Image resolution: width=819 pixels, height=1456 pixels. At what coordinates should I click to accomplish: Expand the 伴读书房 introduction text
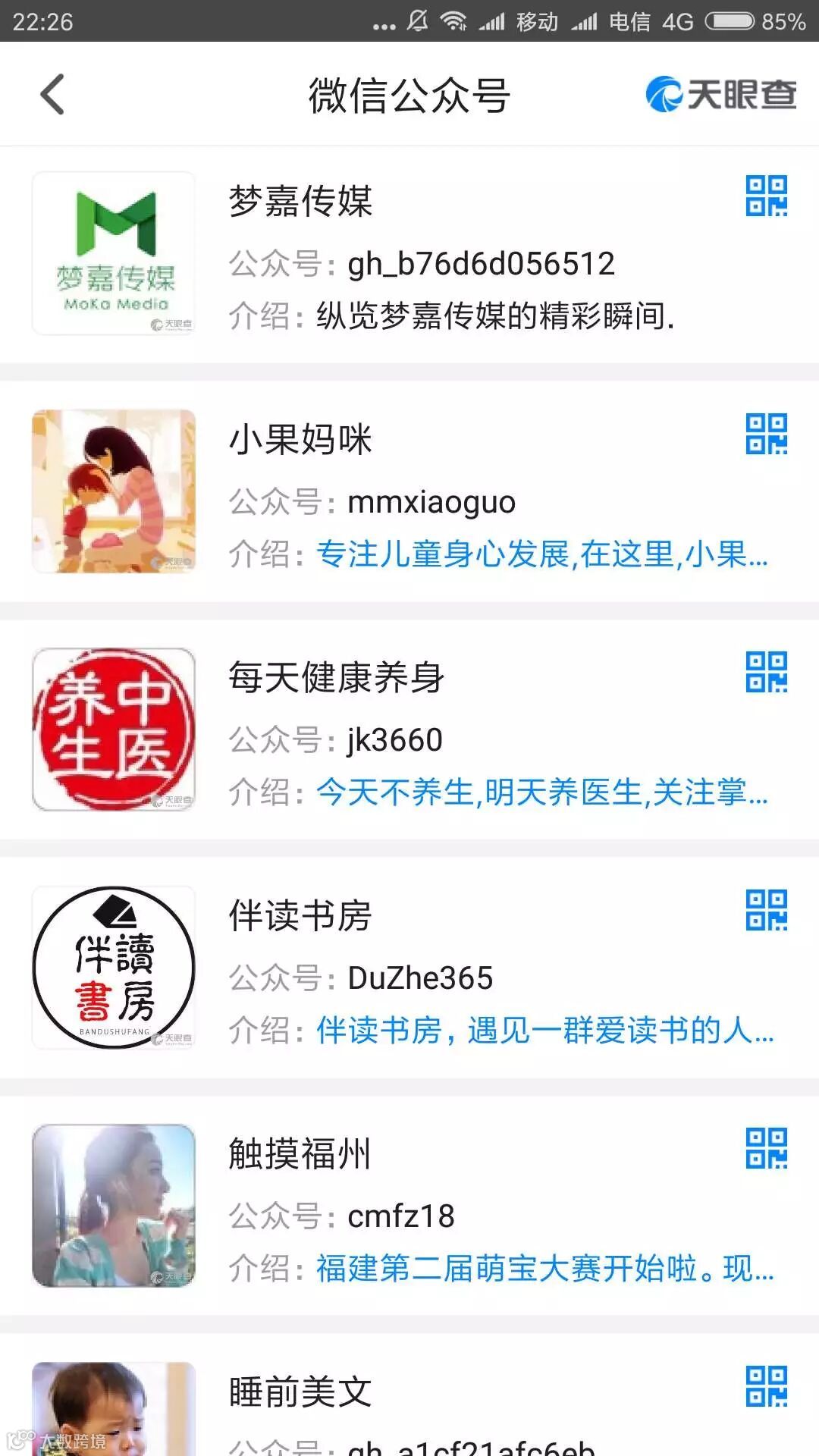tap(544, 1031)
